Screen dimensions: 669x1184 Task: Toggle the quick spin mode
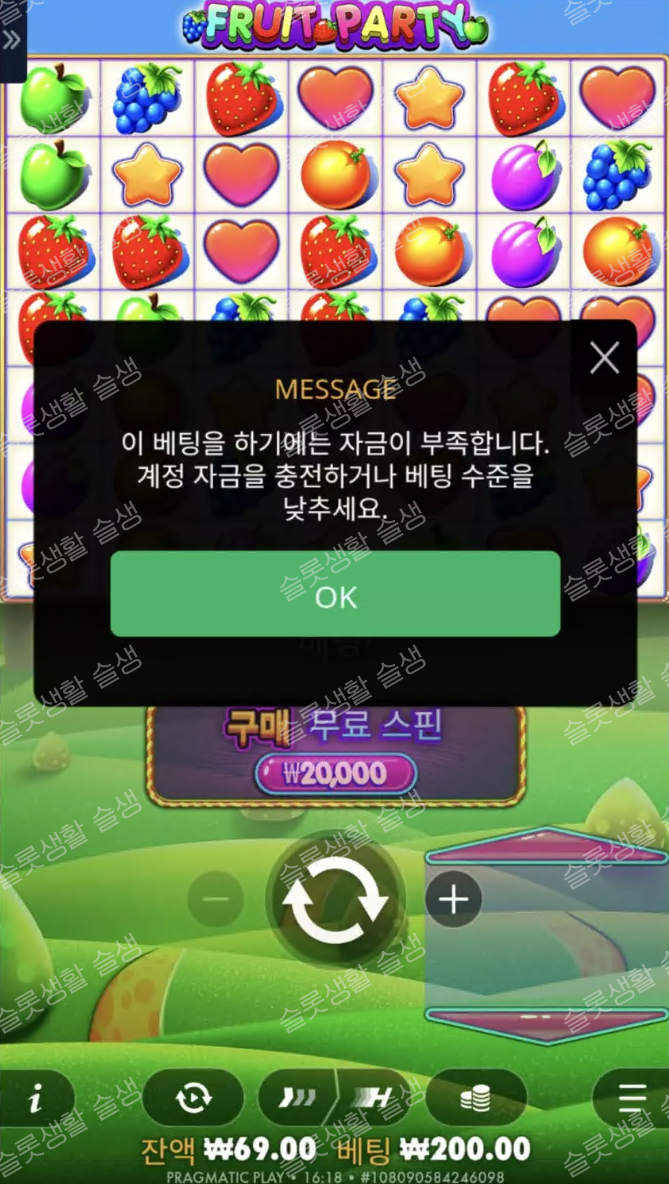[298, 1099]
